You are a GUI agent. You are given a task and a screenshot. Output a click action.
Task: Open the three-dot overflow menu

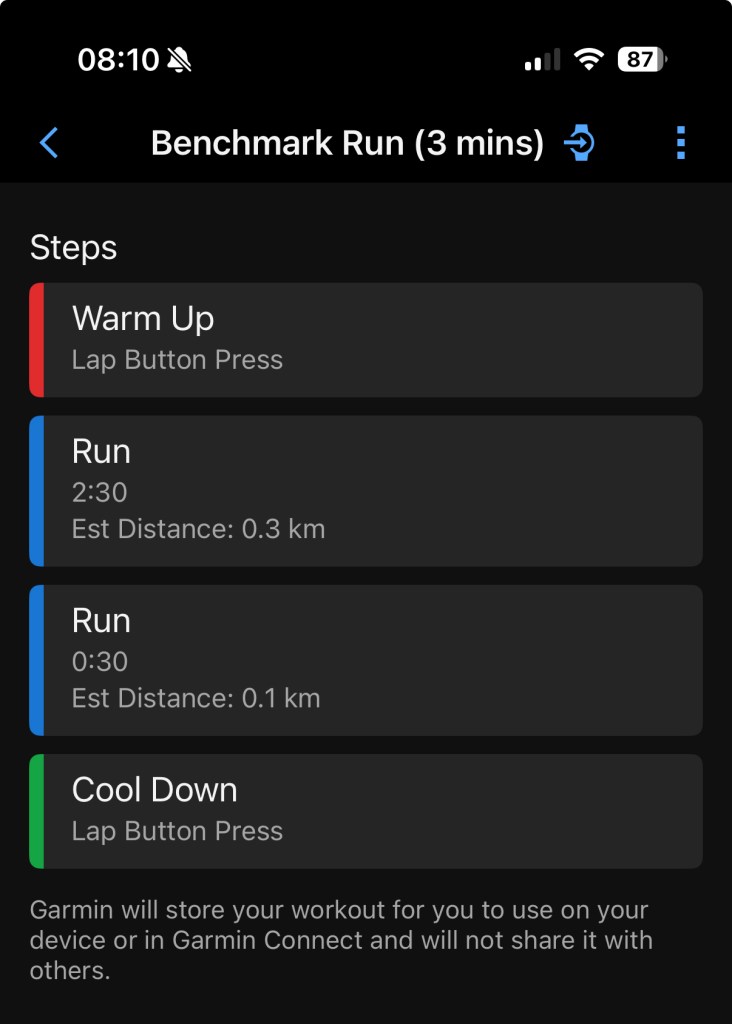pyautogui.click(x=680, y=143)
